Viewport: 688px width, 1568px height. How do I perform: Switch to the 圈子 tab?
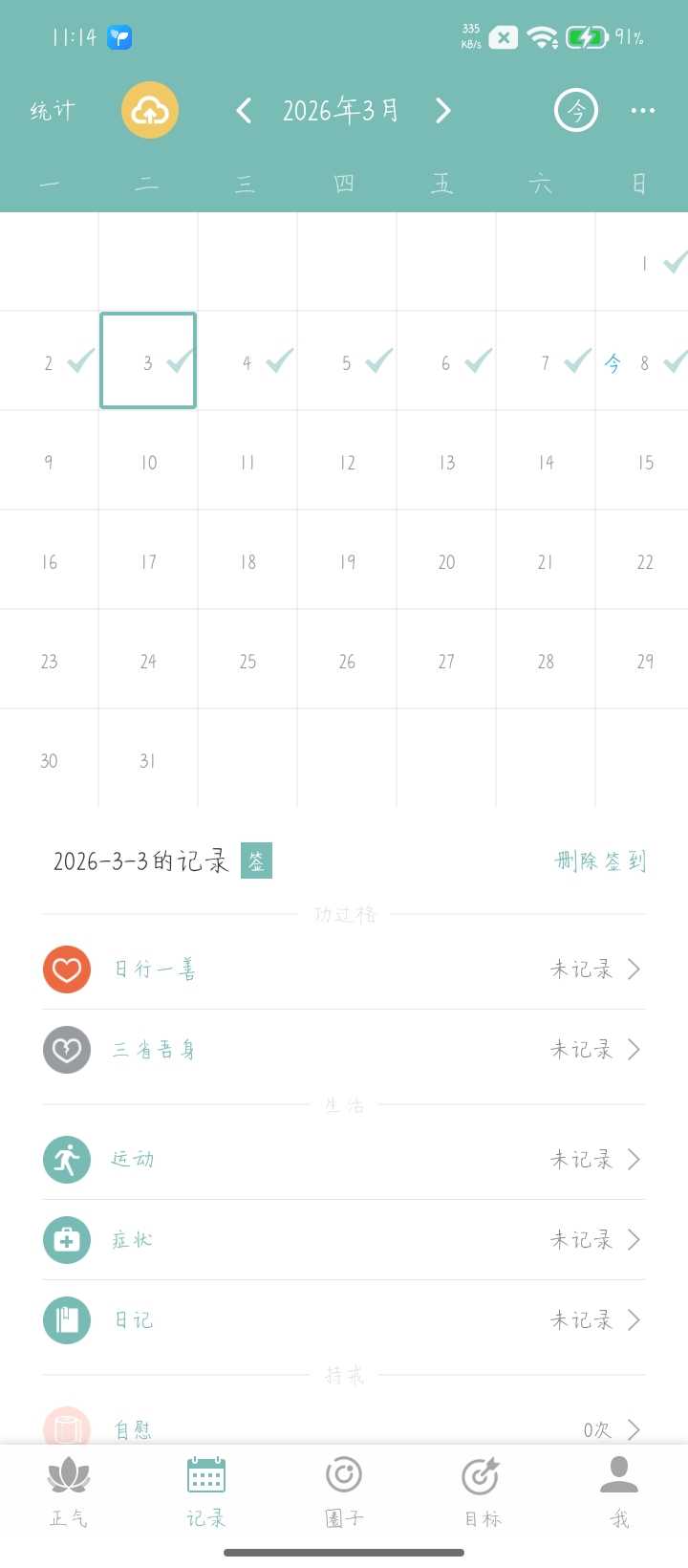[x=344, y=1492]
